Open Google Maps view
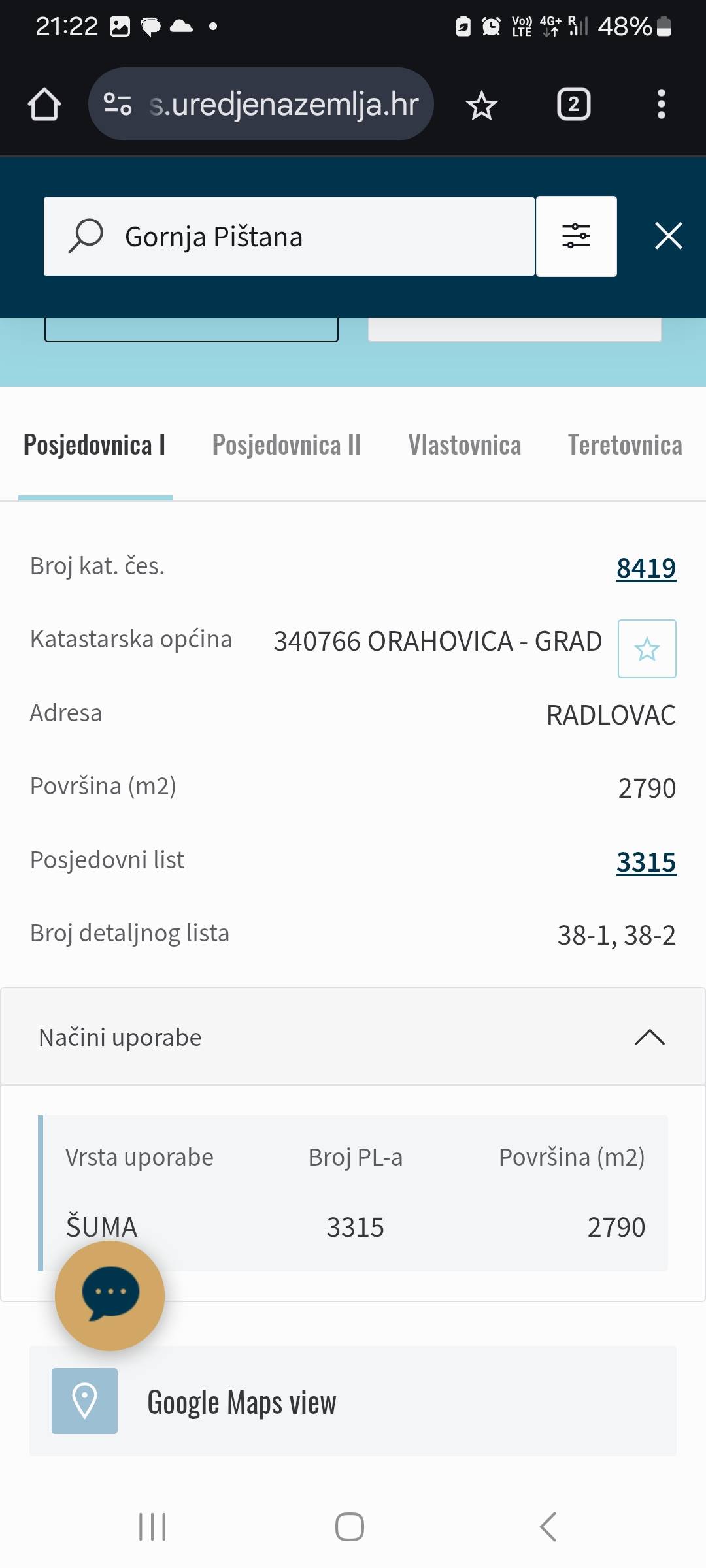The width and height of the screenshot is (706, 1568). (353, 1401)
